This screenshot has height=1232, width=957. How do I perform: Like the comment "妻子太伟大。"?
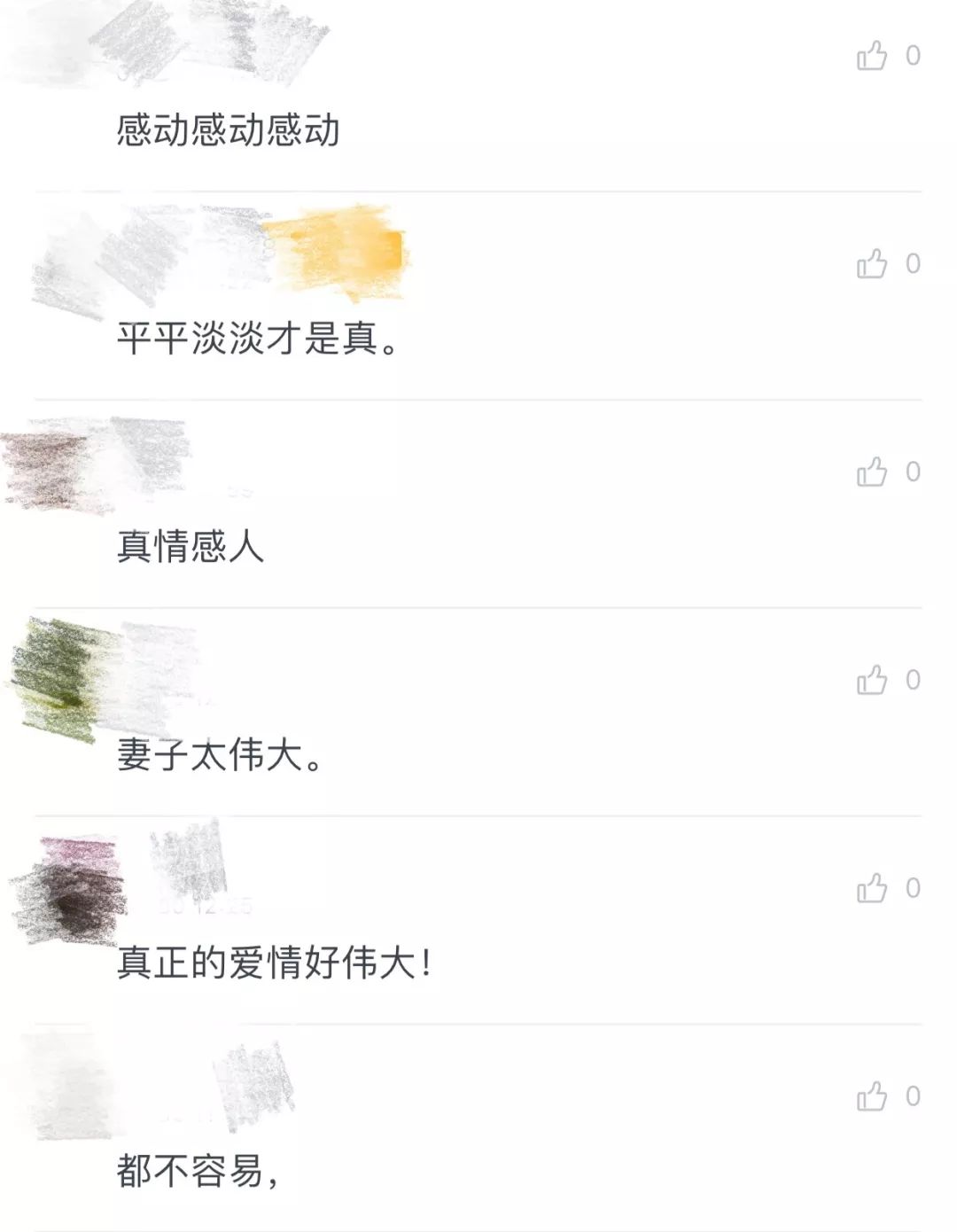tap(872, 678)
